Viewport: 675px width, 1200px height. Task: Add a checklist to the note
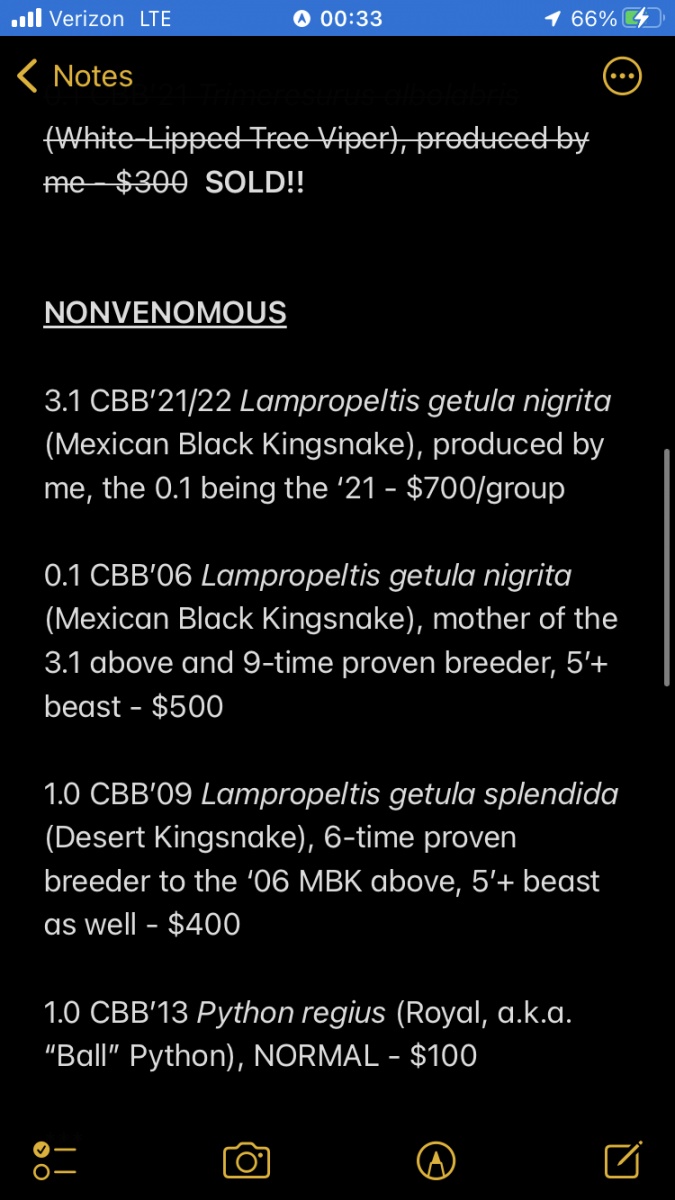(x=54, y=1160)
